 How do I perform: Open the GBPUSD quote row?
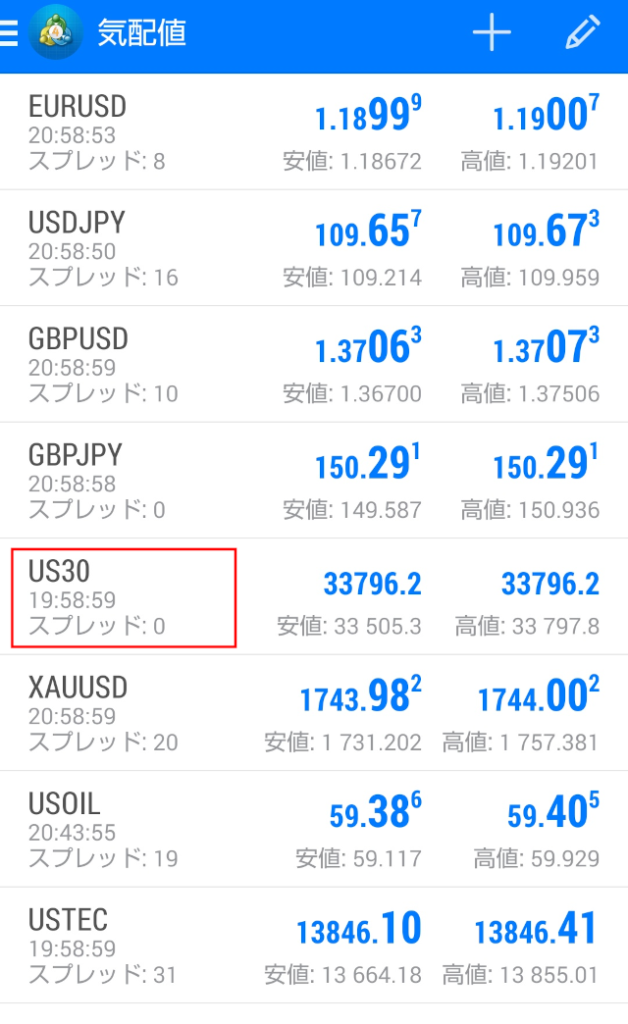pos(314,365)
